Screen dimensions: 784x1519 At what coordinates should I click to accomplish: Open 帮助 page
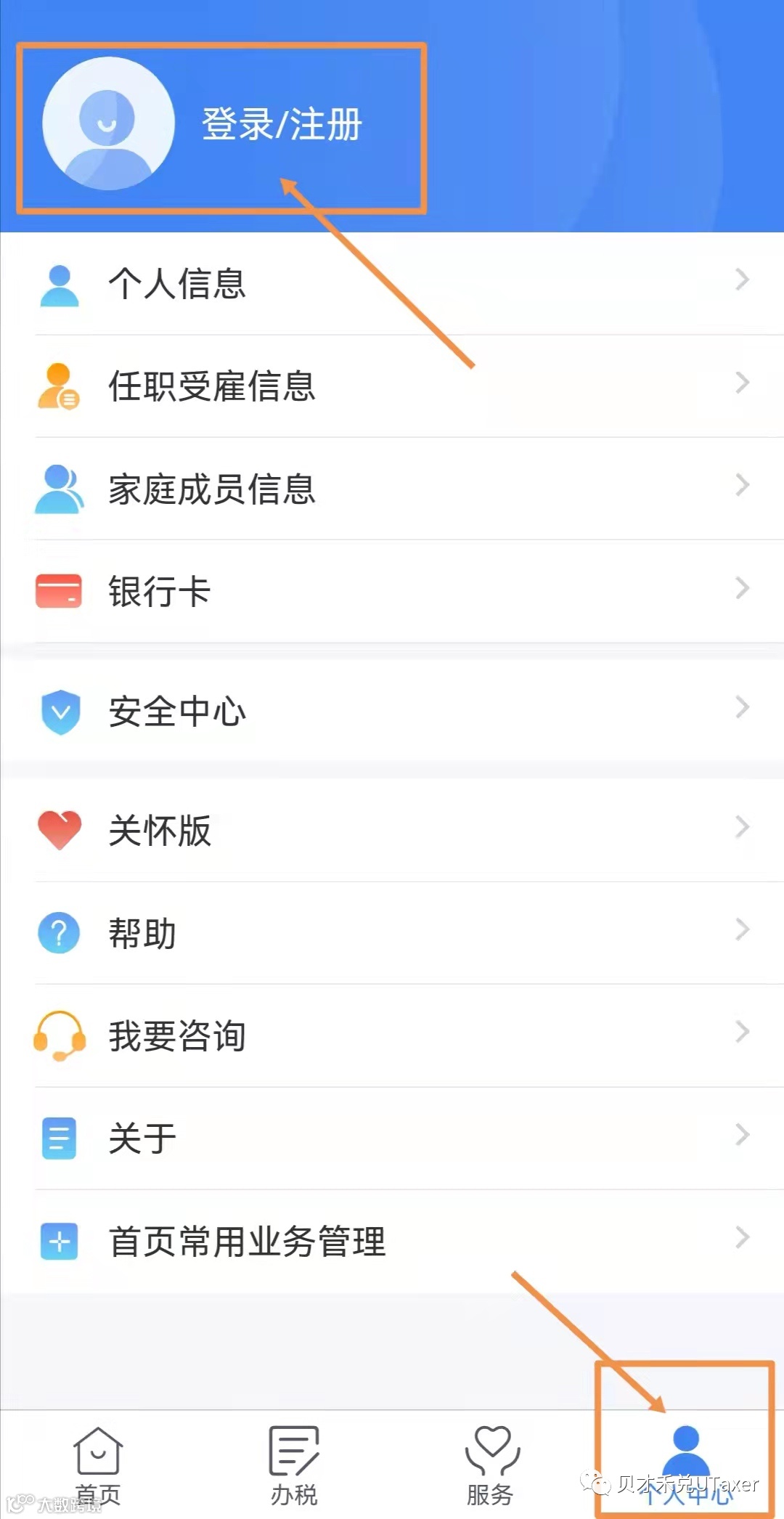[x=392, y=933]
